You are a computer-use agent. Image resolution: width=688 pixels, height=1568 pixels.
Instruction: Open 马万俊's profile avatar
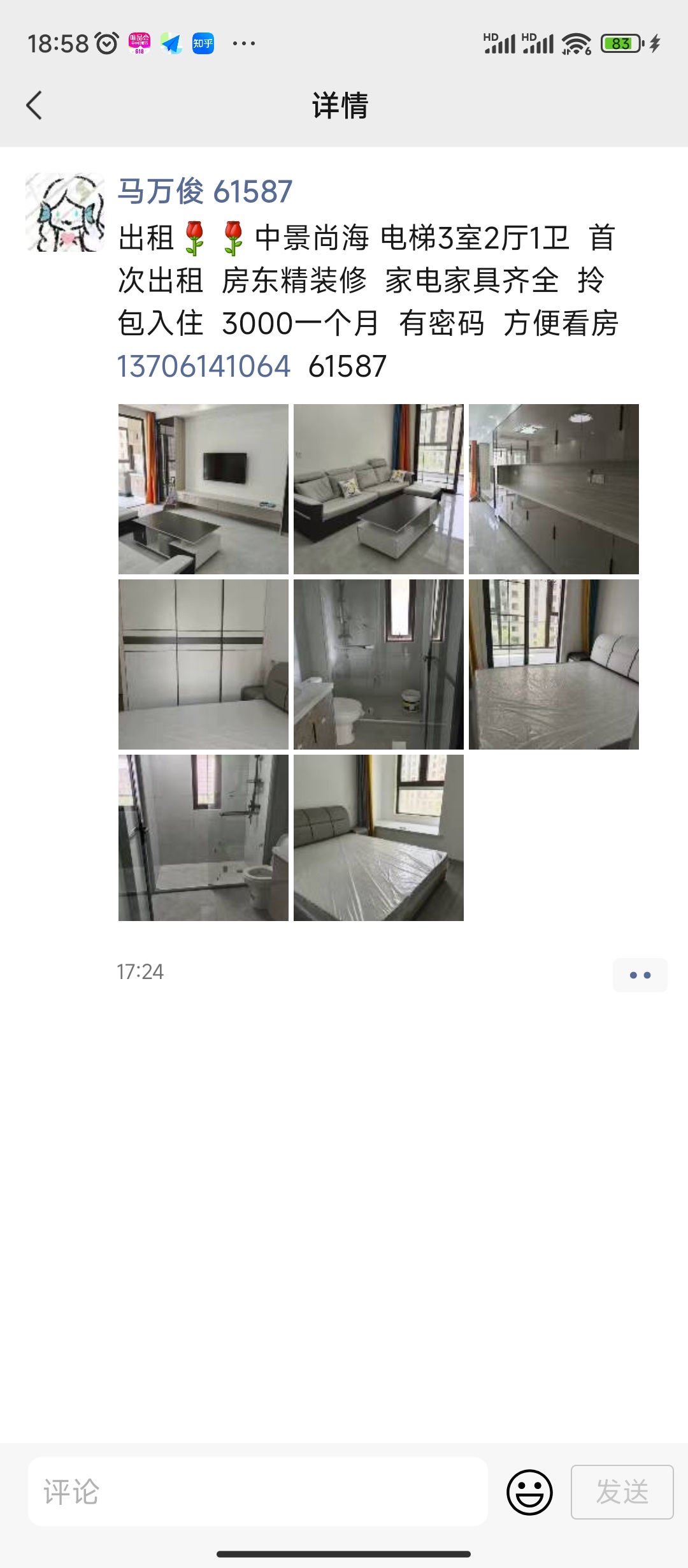[x=65, y=212]
